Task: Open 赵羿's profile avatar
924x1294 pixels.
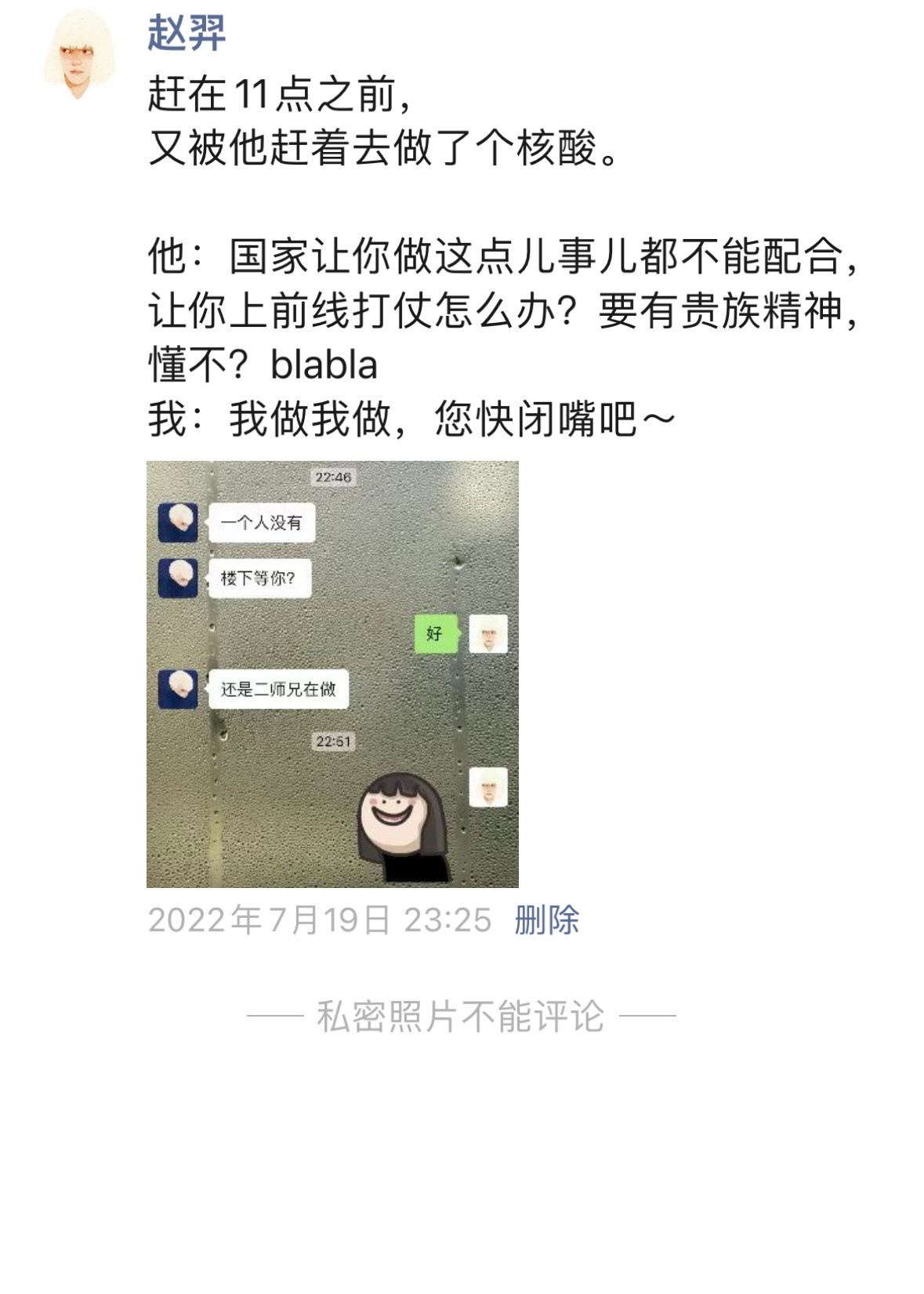Action: pyautogui.click(x=78, y=55)
